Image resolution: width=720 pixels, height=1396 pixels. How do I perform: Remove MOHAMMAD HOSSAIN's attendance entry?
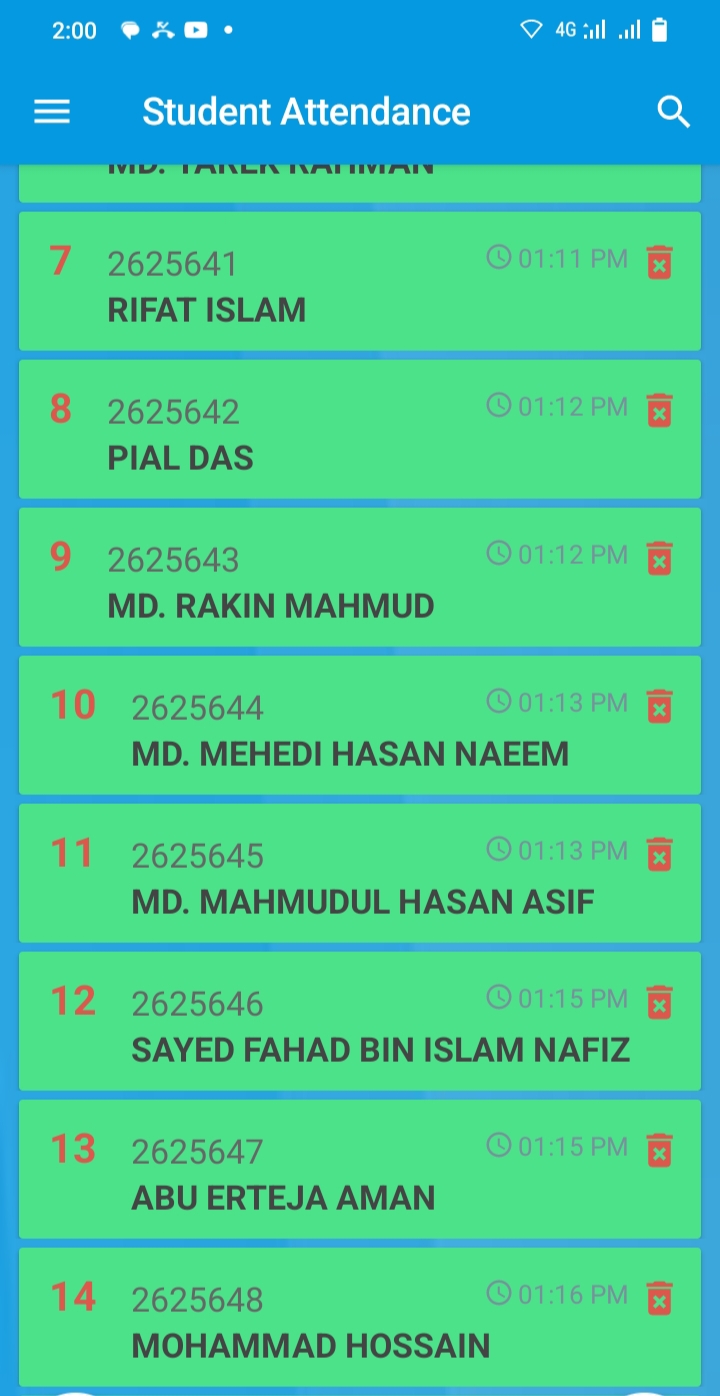(659, 1298)
